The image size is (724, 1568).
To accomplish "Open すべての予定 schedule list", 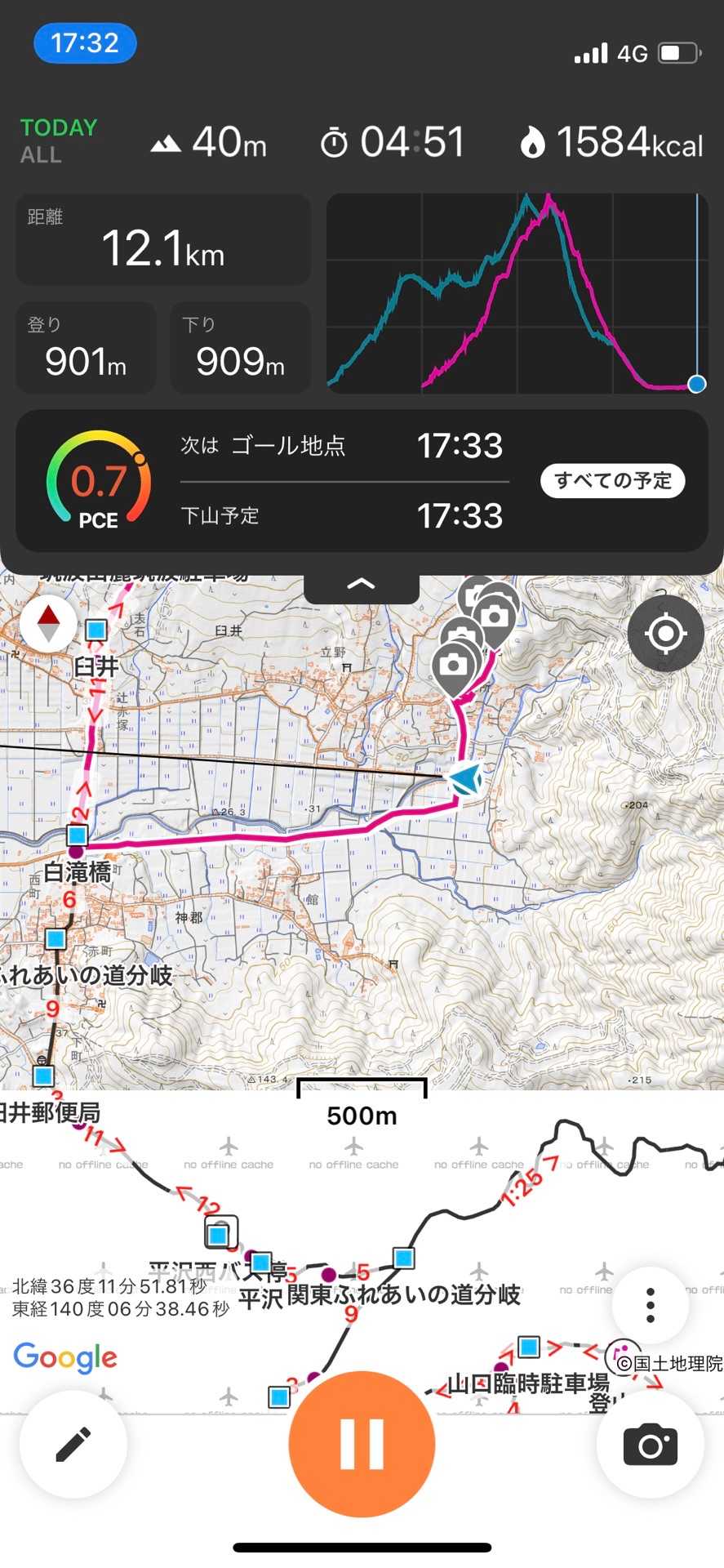I will [x=612, y=480].
